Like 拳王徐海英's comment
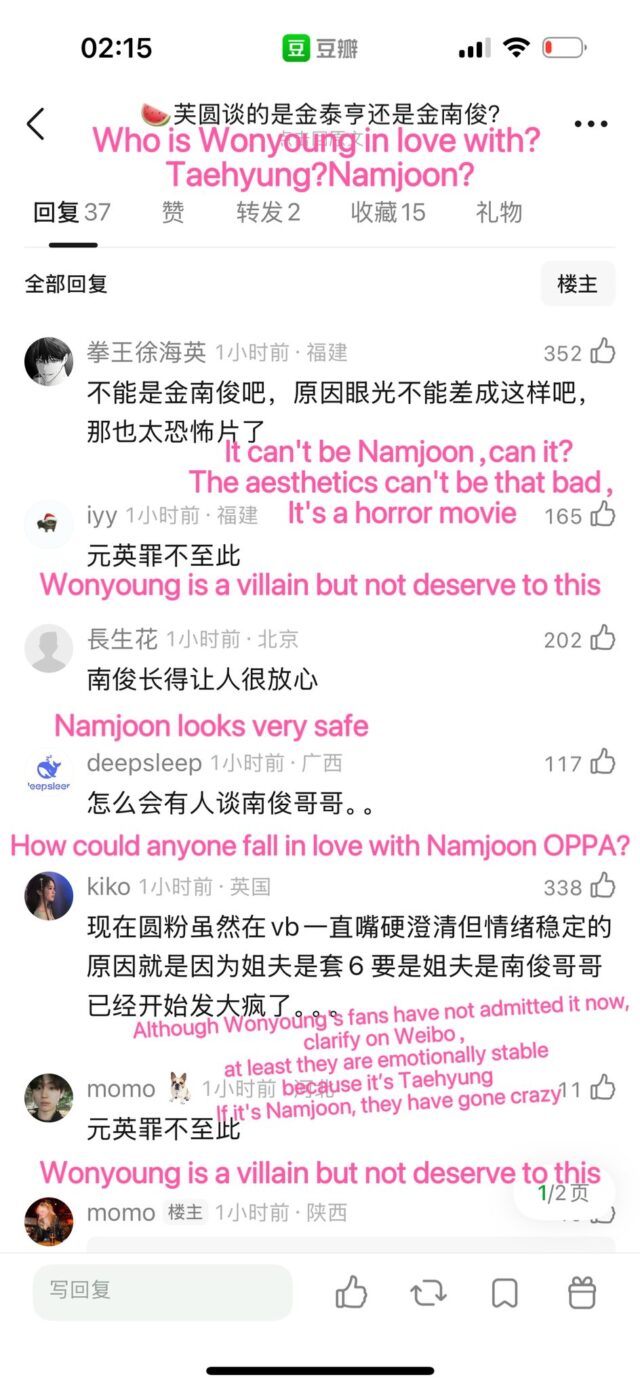 click(602, 352)
